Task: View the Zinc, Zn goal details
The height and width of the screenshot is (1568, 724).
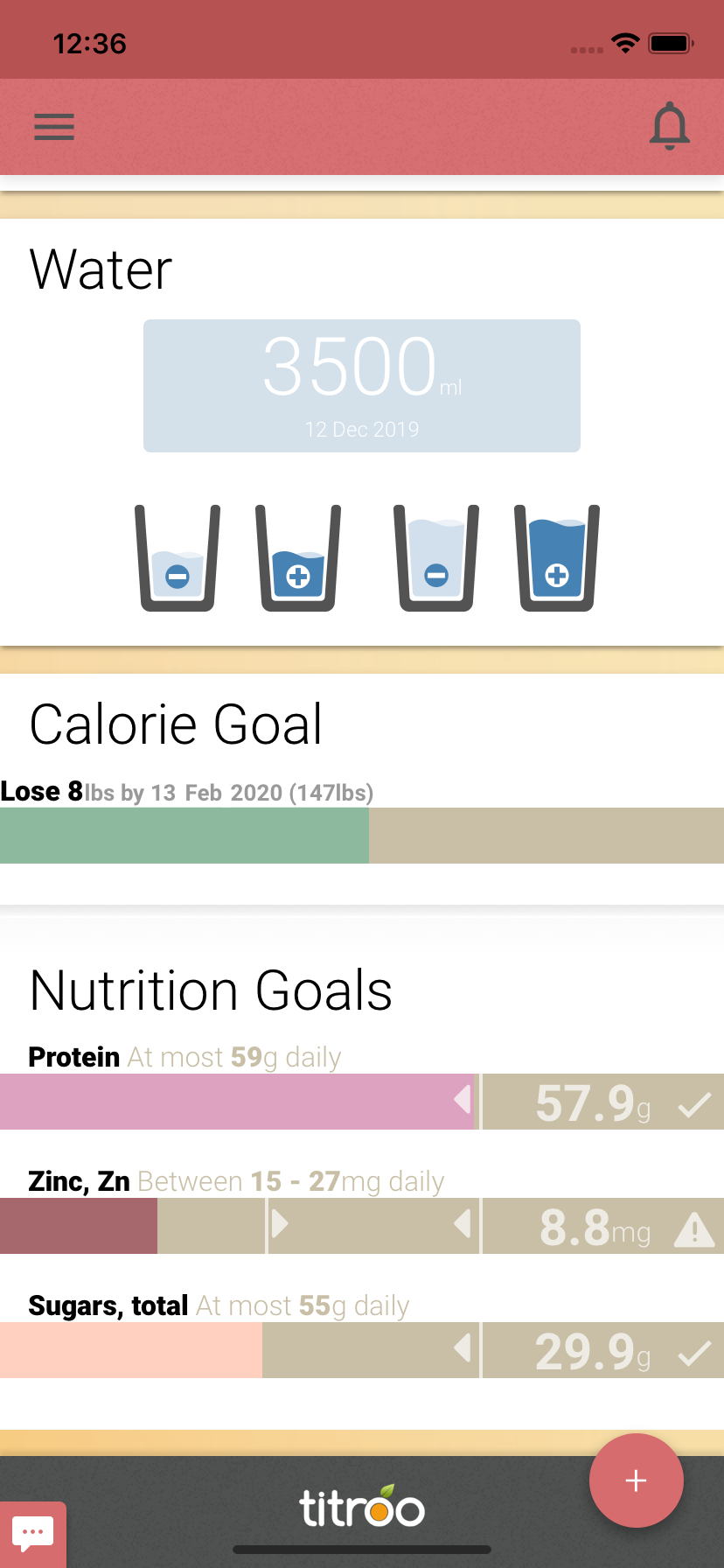Action: click(x=362, y=1226)
